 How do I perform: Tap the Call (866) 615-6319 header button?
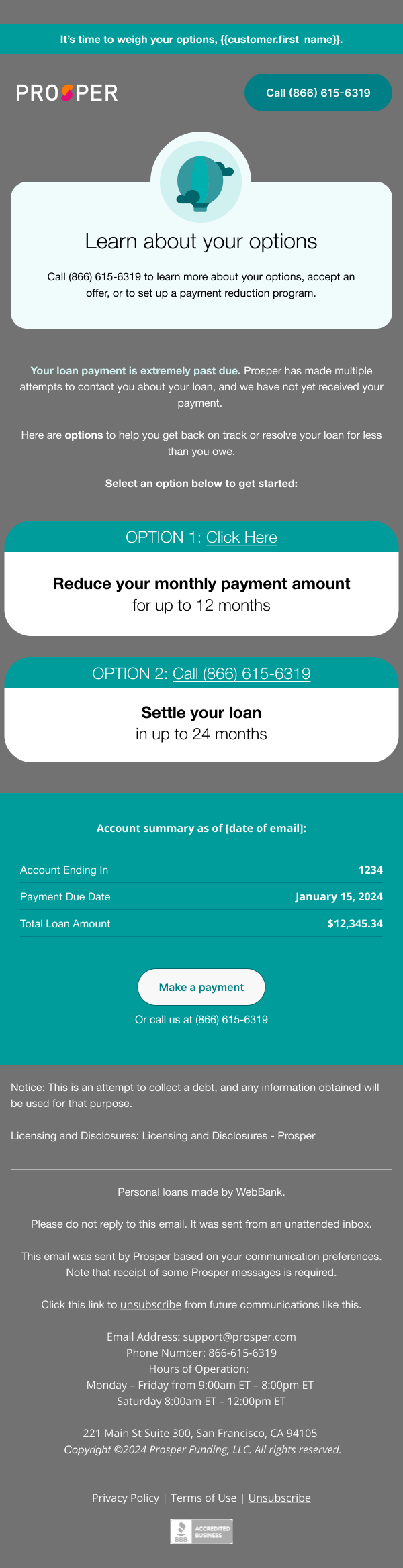[318, 93]
